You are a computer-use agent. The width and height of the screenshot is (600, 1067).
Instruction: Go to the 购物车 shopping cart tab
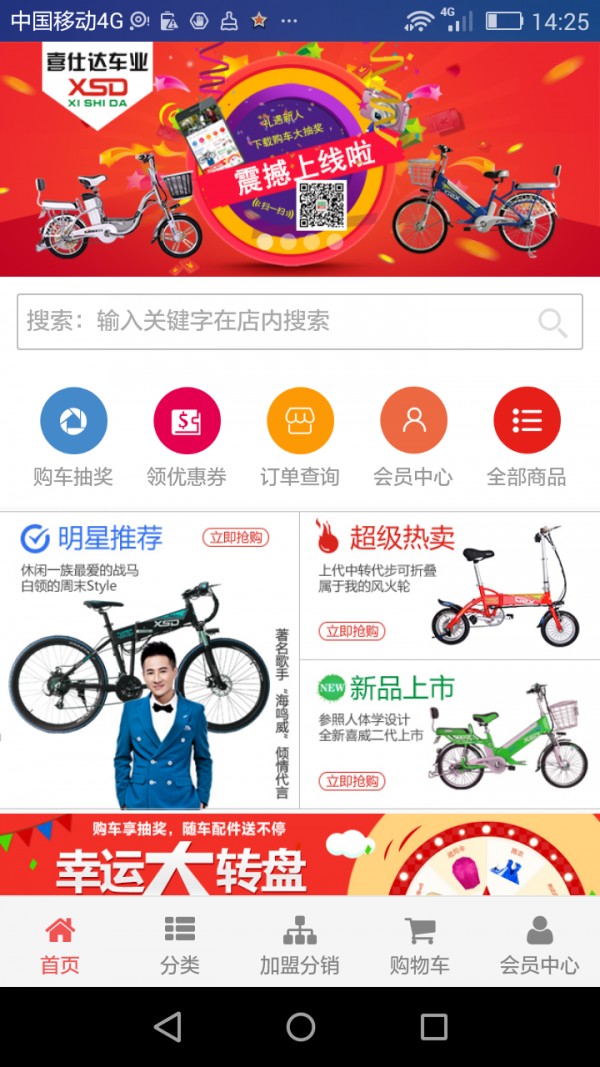(420, 945)
